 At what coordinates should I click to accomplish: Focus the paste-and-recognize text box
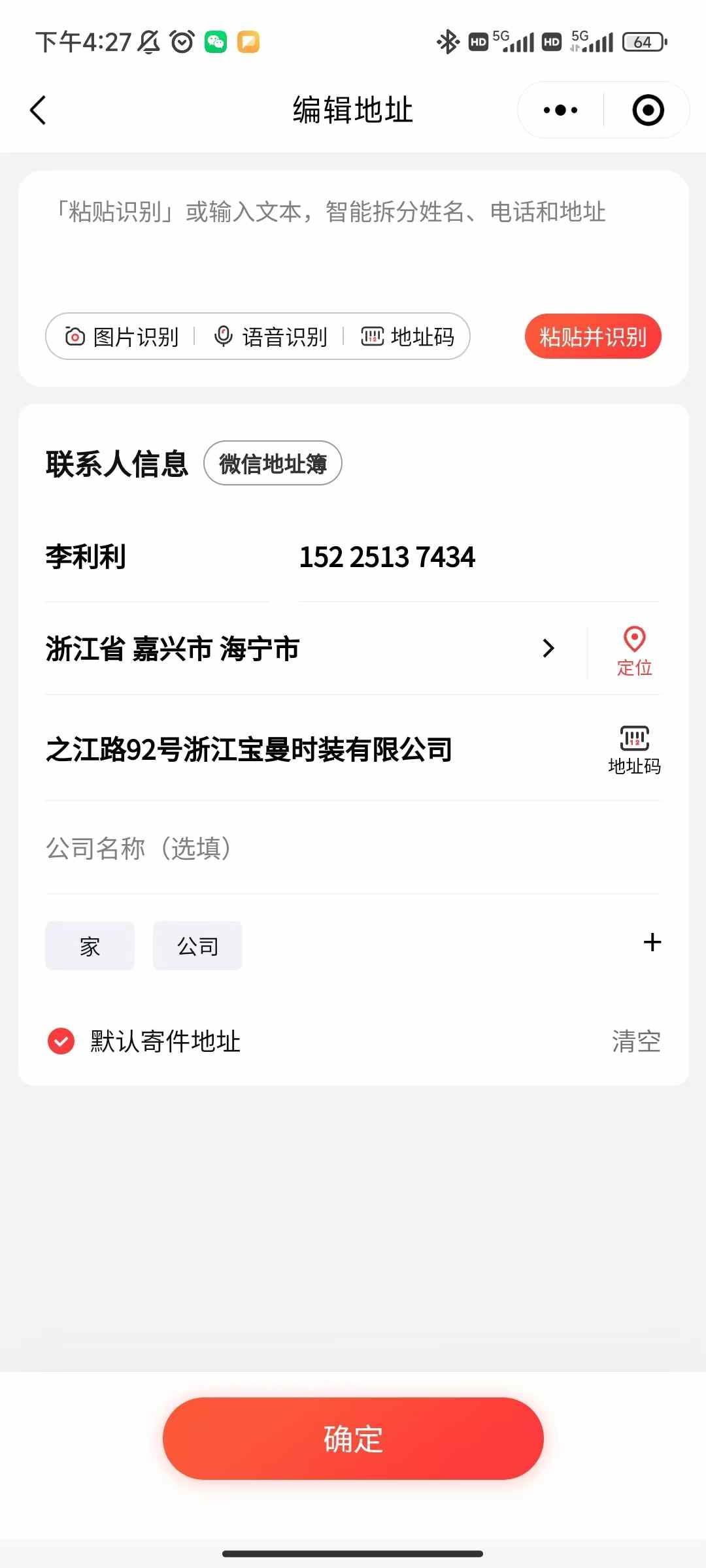click(353, 242)
